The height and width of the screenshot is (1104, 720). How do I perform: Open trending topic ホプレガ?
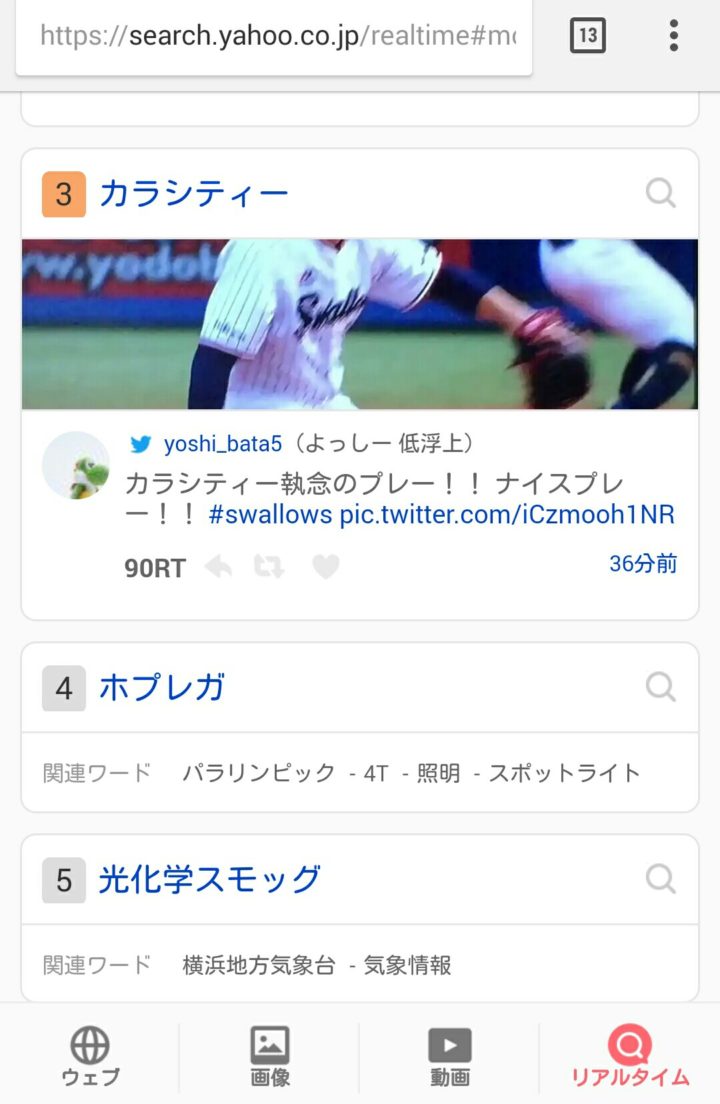(x=162, y=688)
